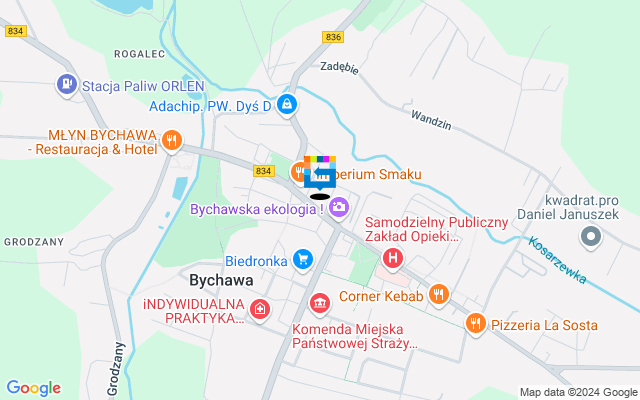The height and width of the screenshot is (400, 640).
Task: Open the Komenda Miejska Państwowej Straży marker
Action: (320, 302)
